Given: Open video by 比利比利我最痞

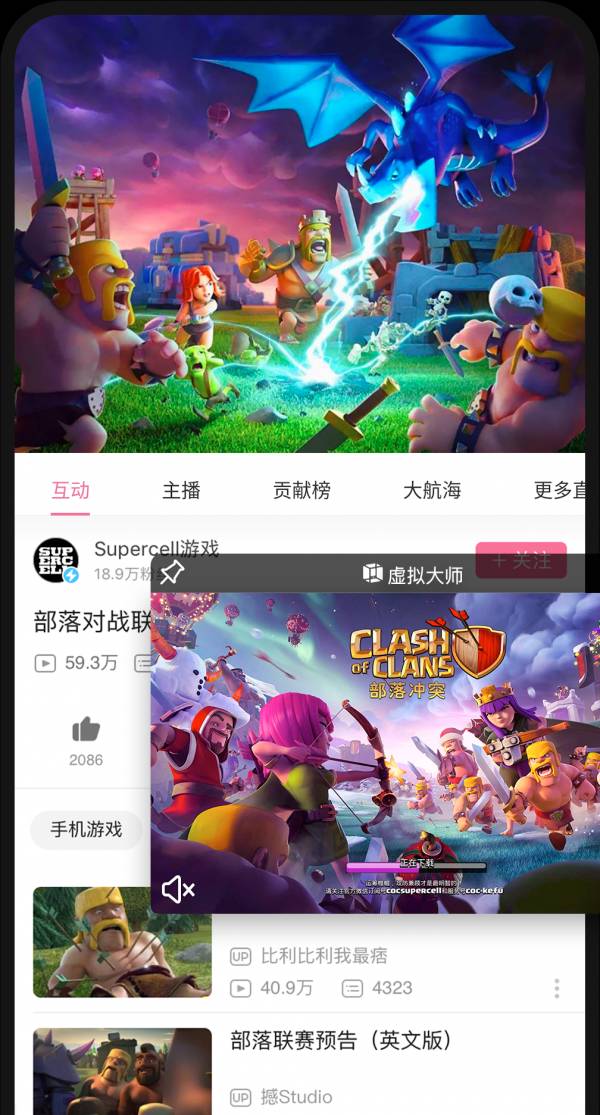Looking at the screenshot, I should tap(122, 941).
